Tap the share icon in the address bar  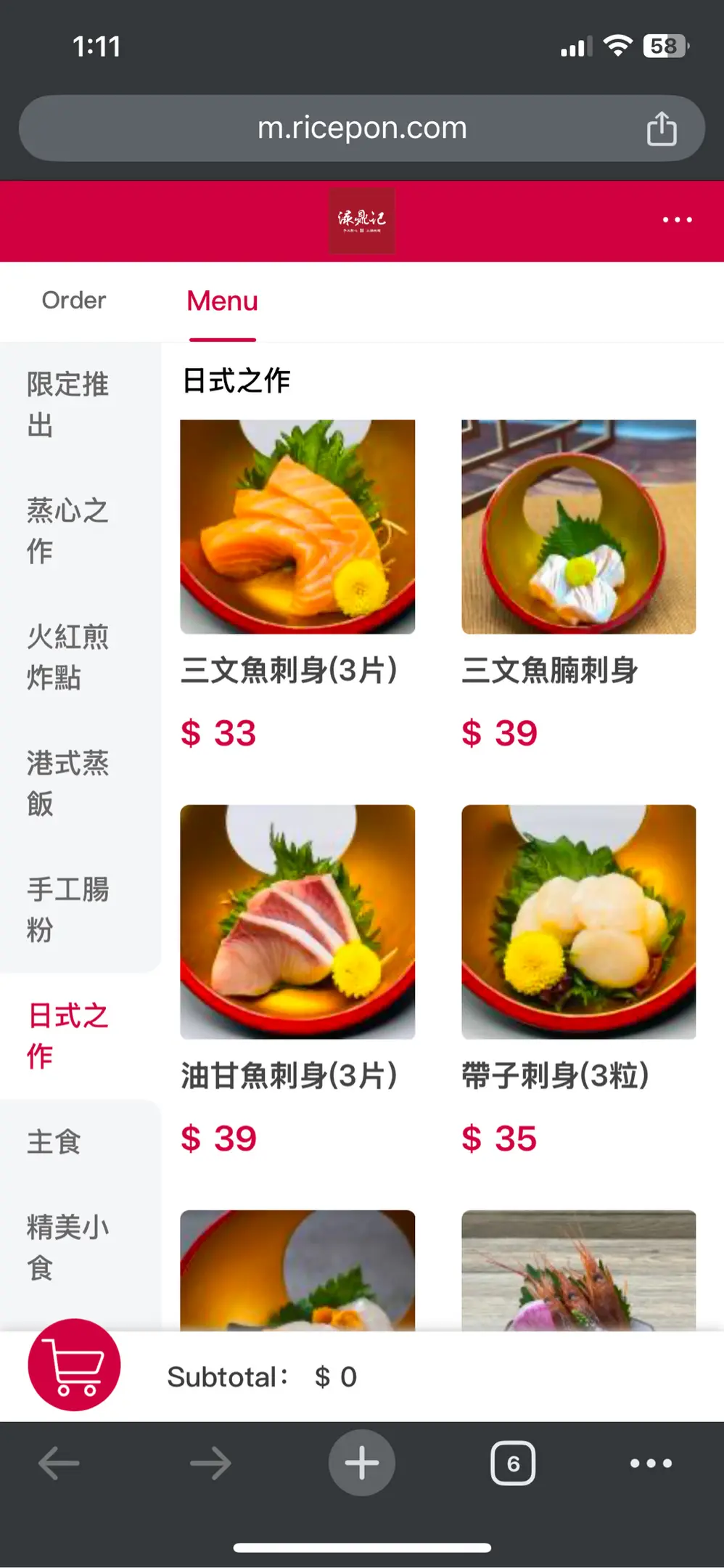[661, 129]
